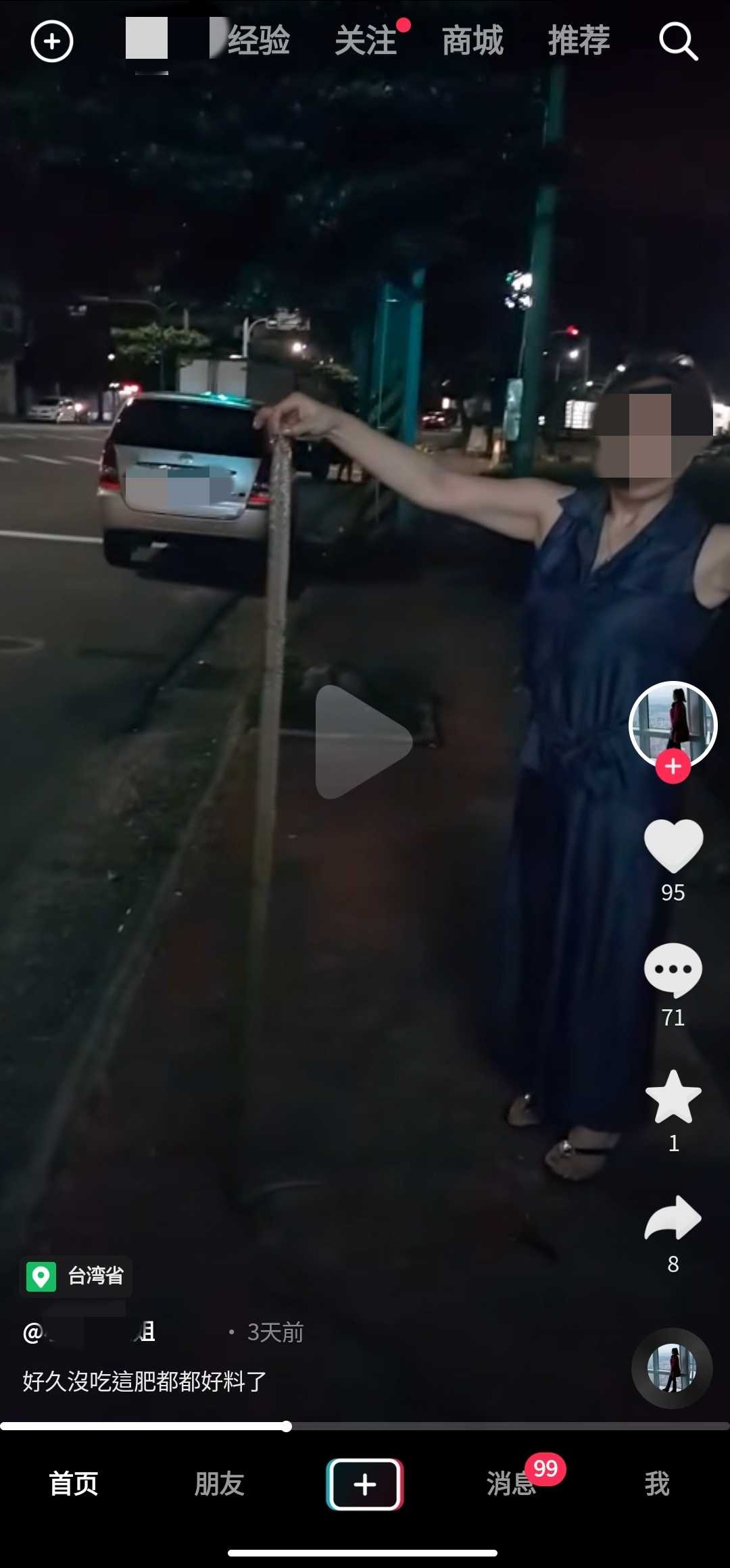The image size is (730, 1568).
Task: Open the 消息 tab
Action: pos(511,1484)
